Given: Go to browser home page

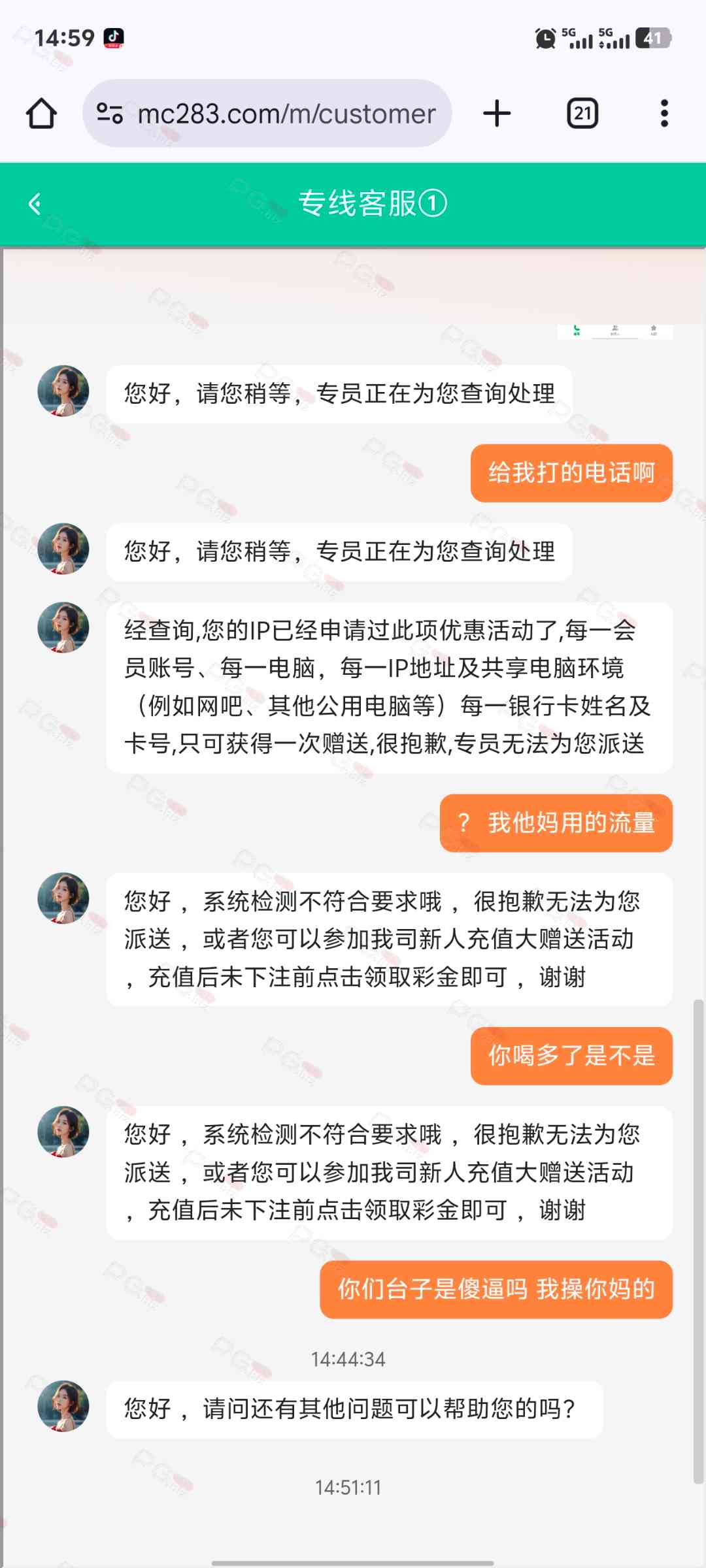Looking at the screenshot, I should coord(41,114).
